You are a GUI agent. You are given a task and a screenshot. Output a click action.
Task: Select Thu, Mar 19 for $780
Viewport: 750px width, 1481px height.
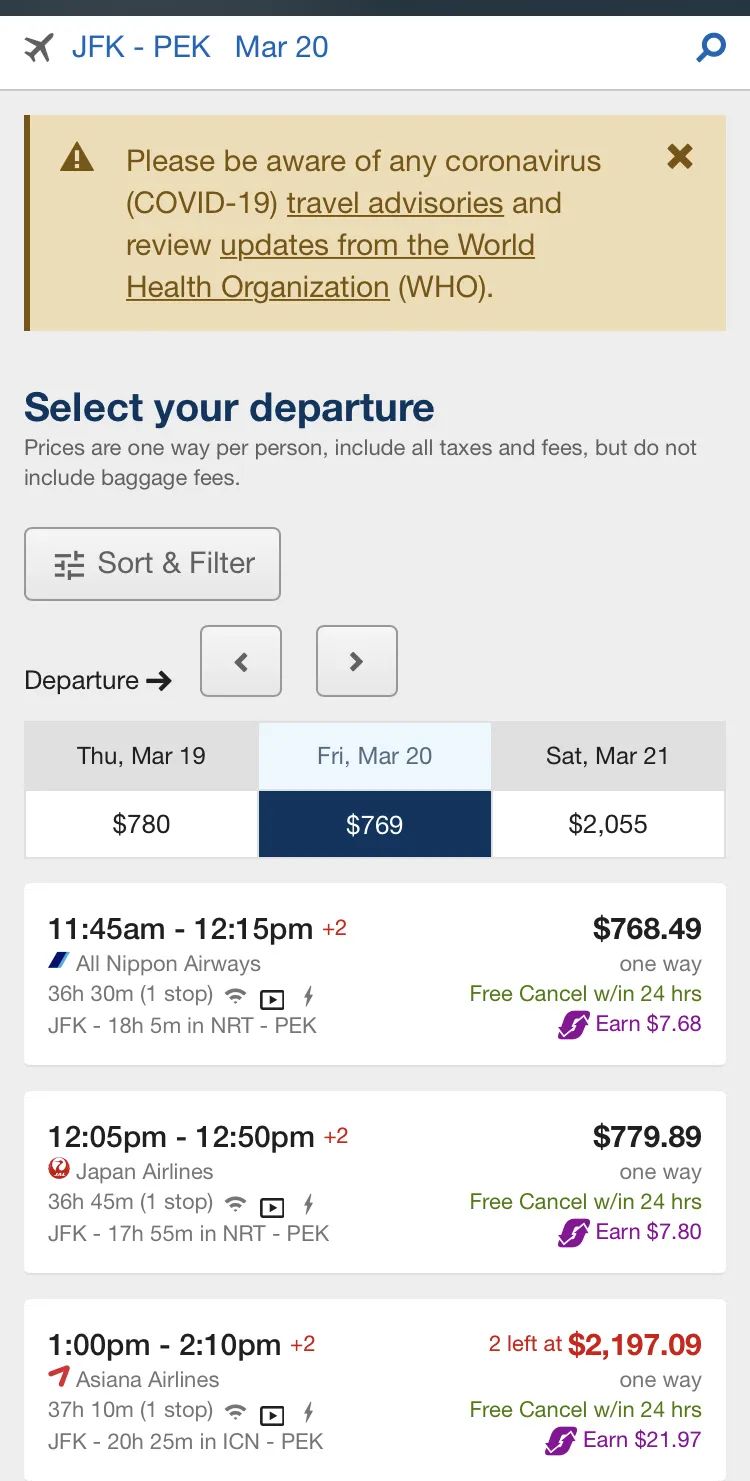[x=141, y=790]
